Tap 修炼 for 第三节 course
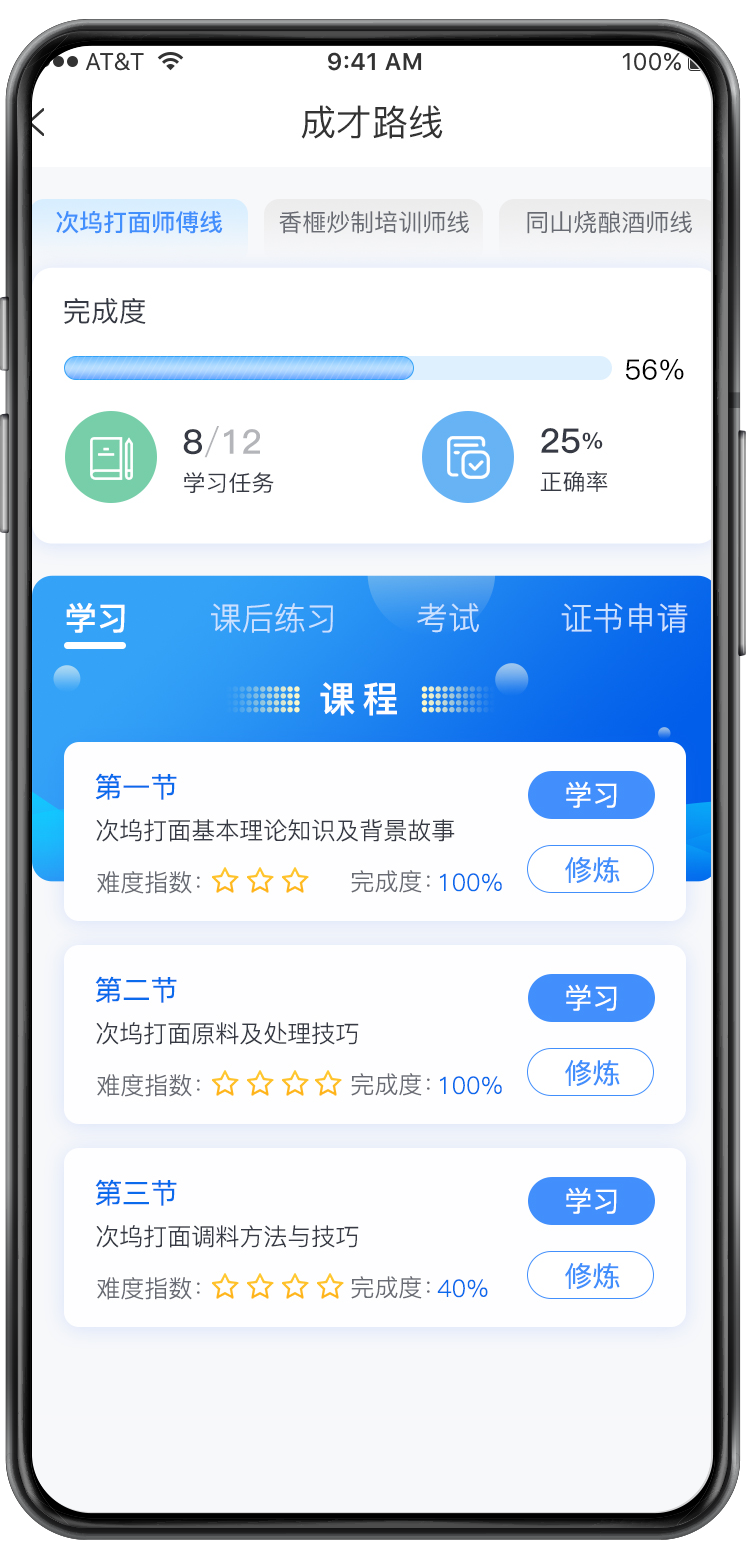Screen dimensions: 750x1557 591,1275
